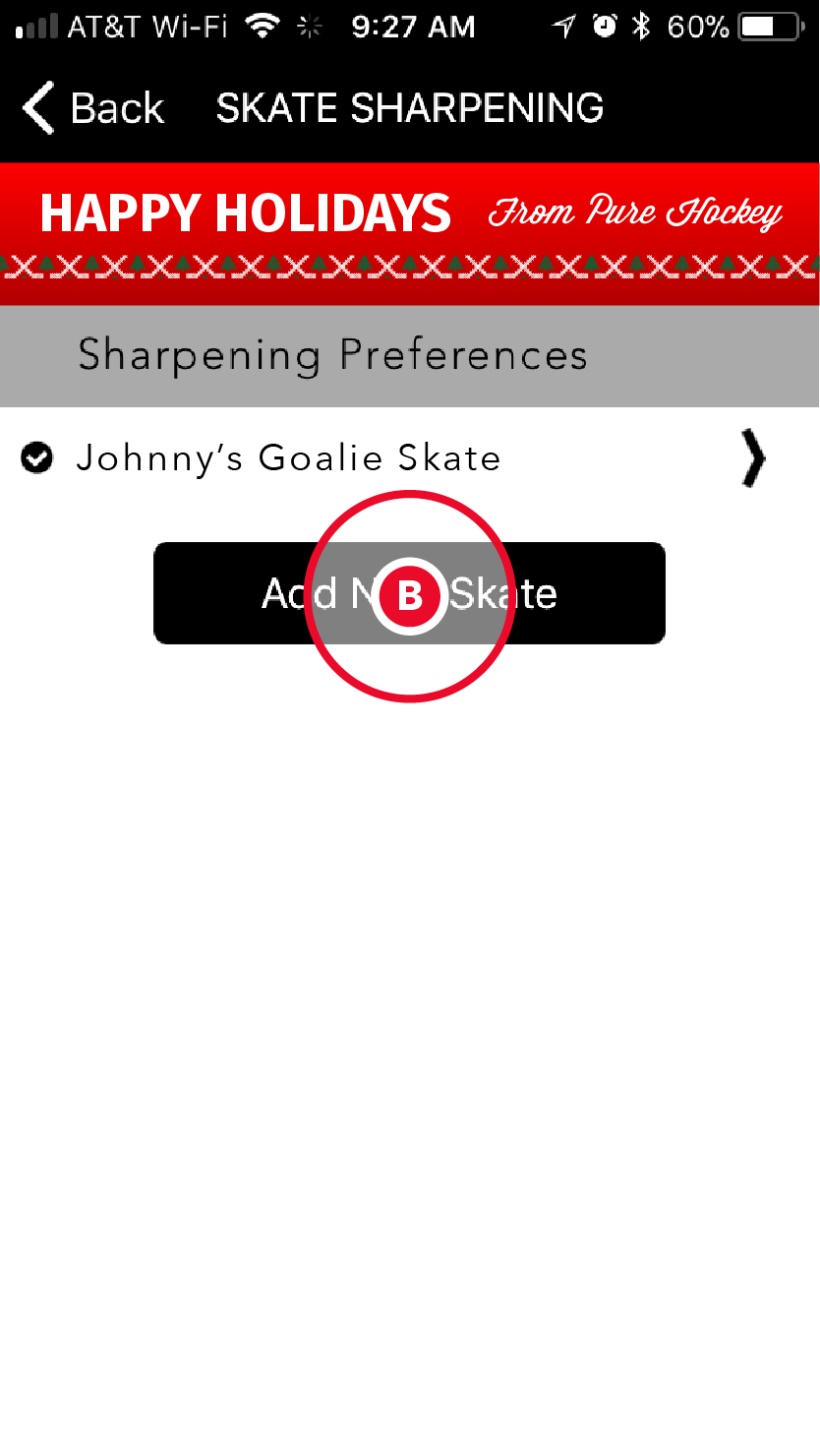Viewport: 820px width, 1456px height.
Task: Go back to the previous screen
Action: click(93, 107)
